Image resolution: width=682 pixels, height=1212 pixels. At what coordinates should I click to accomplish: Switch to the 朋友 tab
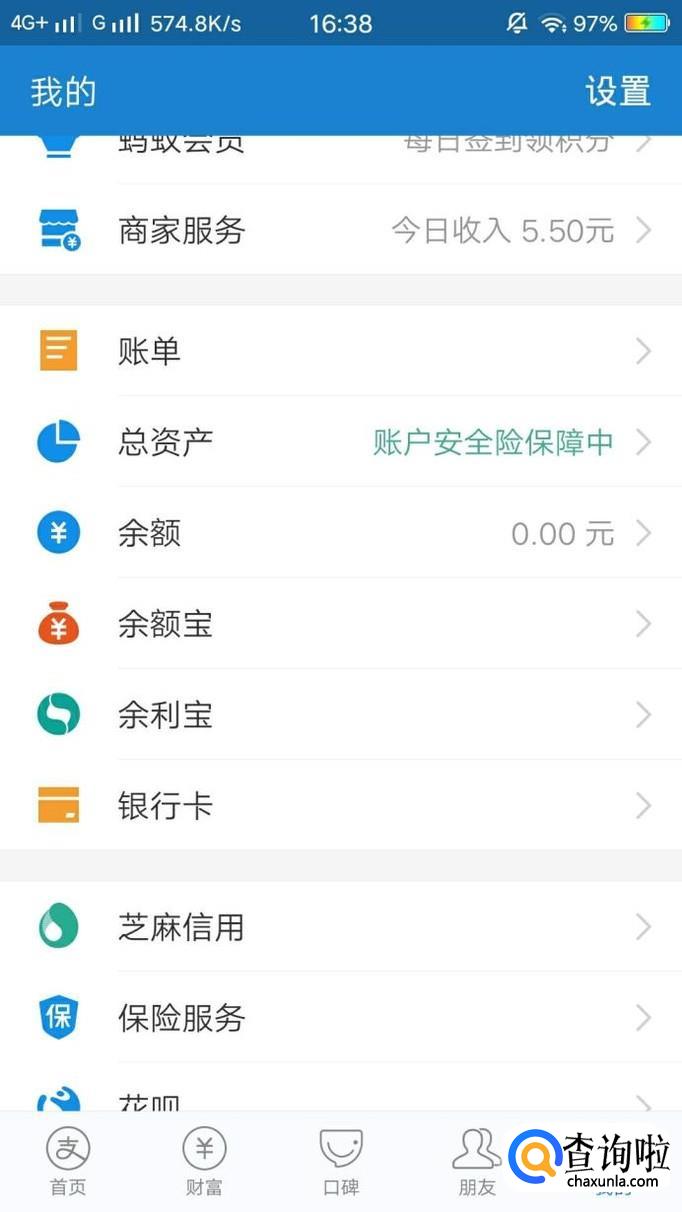click(476, 1161)
